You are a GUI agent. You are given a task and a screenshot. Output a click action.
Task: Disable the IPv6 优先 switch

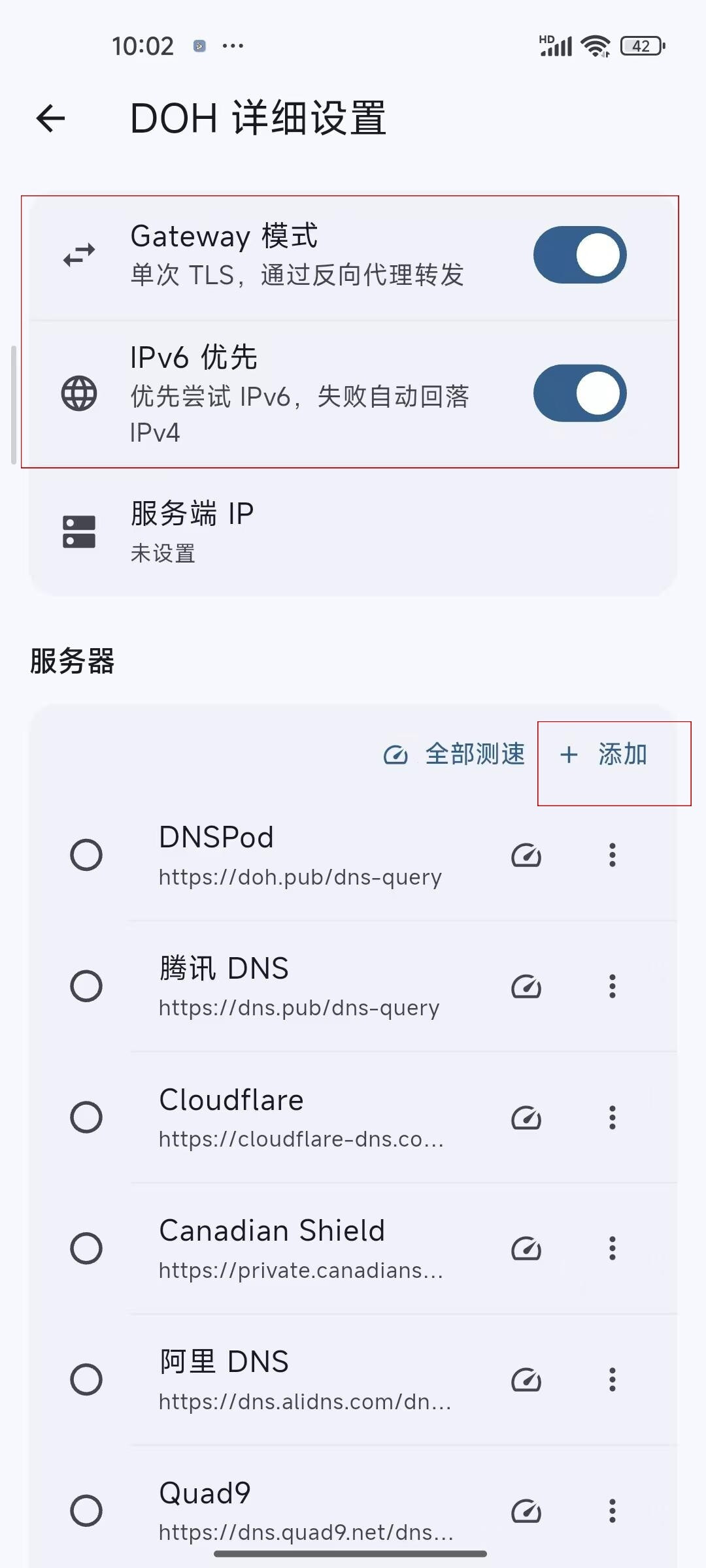point(580,393)
